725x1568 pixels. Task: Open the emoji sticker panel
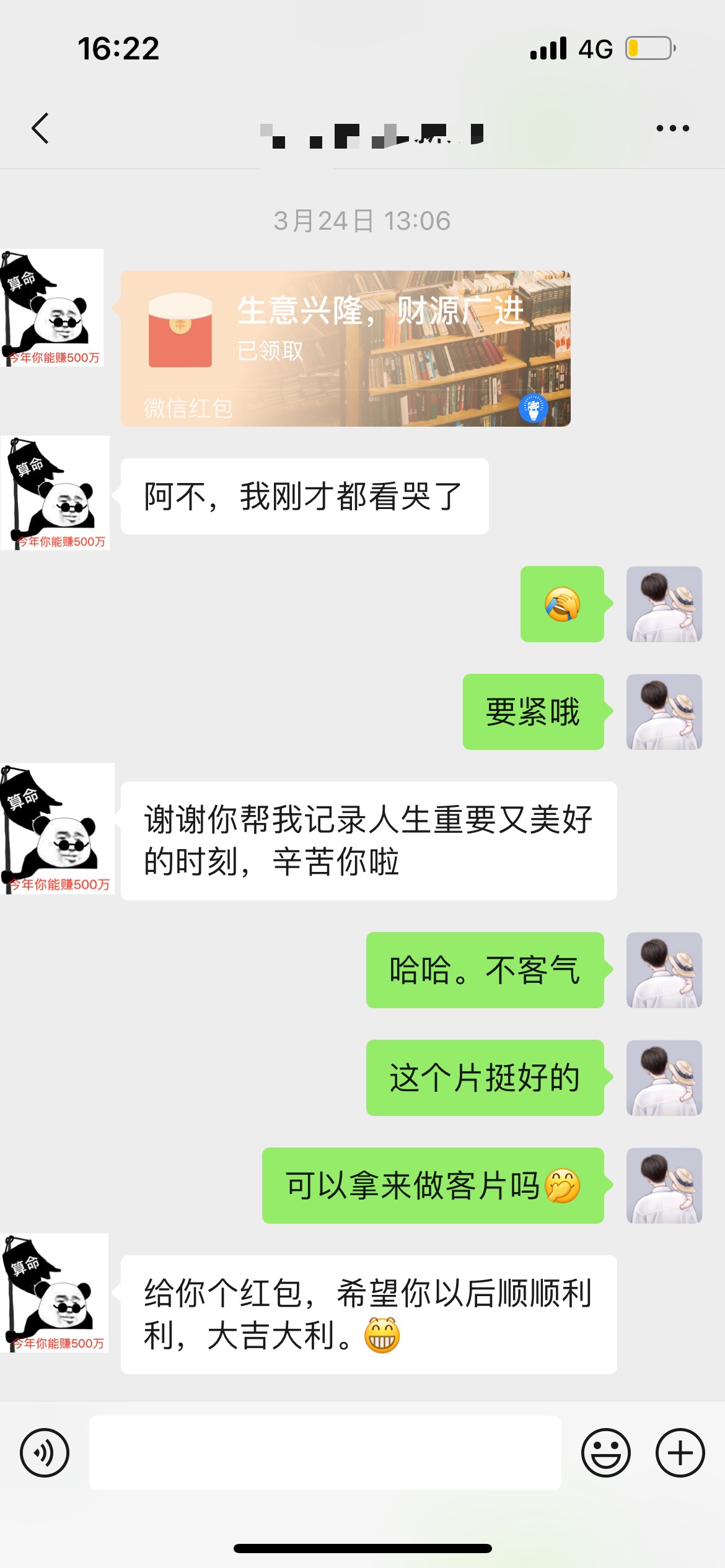pos(606,1452)
